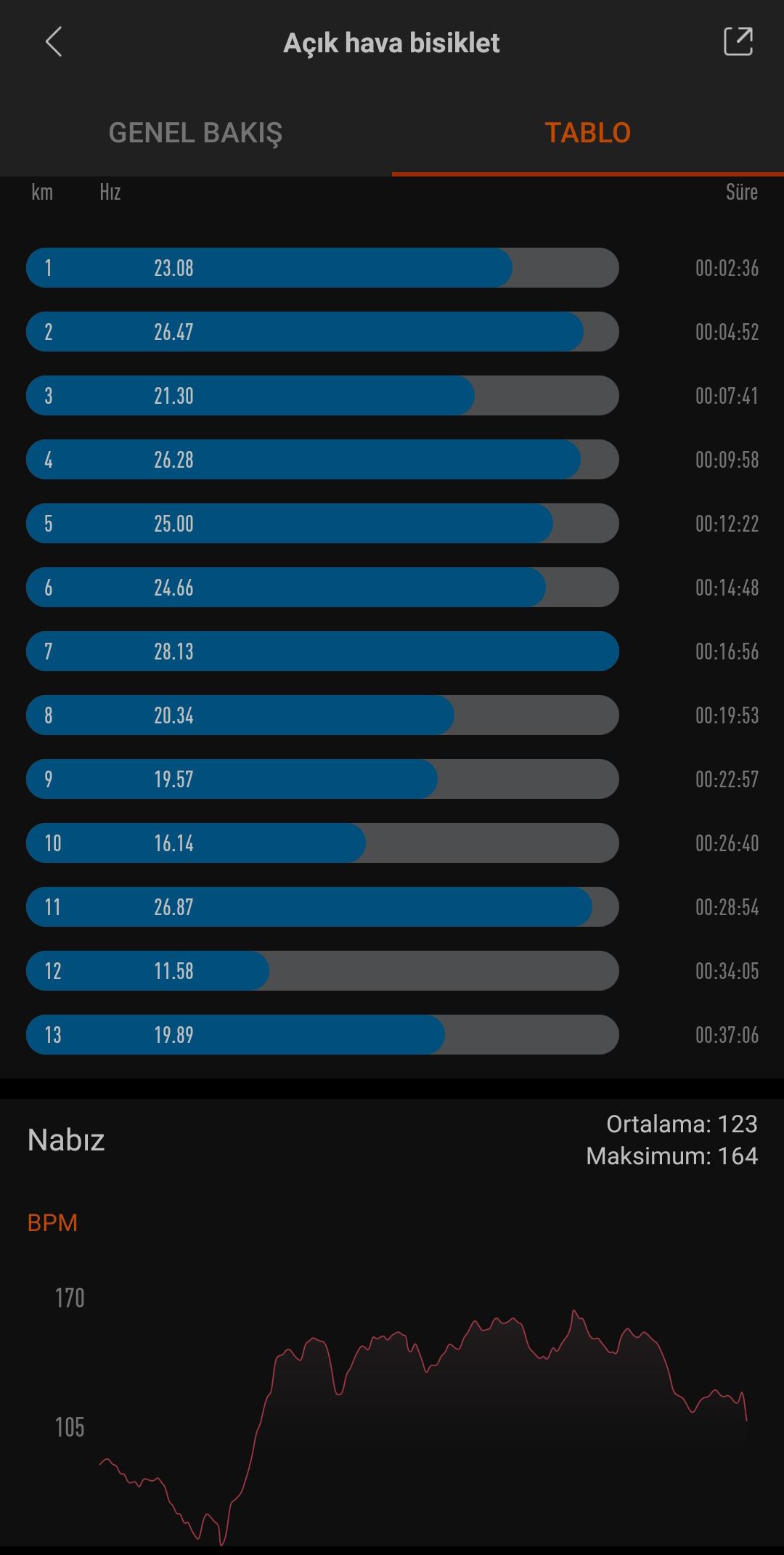Image resolution: width=784 pixels, height=1555 pixels.
Task: Switch to the GENEL BAKIŞ tab
Action: point(195,133)
